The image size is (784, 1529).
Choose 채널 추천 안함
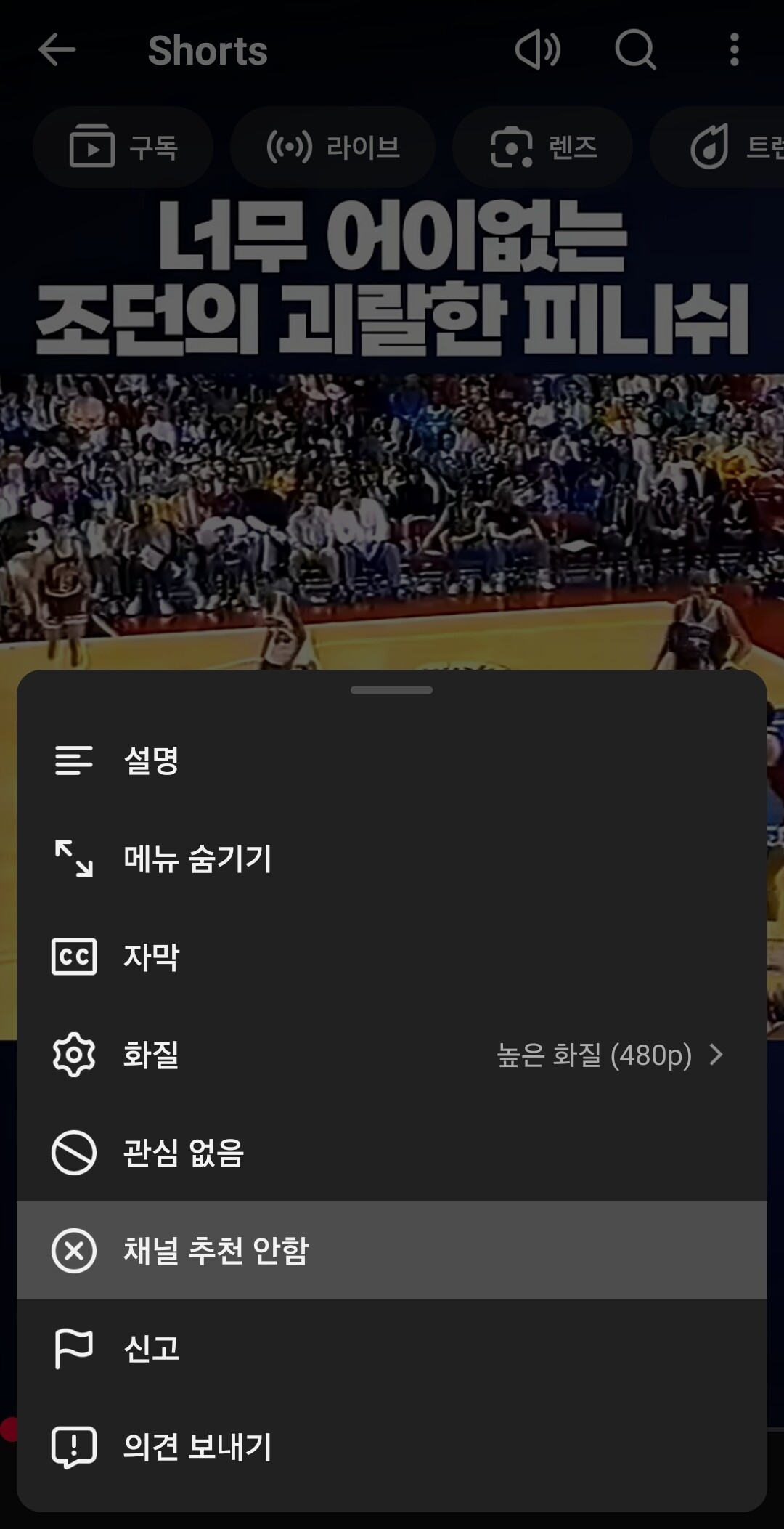[x=392, y=1251]
